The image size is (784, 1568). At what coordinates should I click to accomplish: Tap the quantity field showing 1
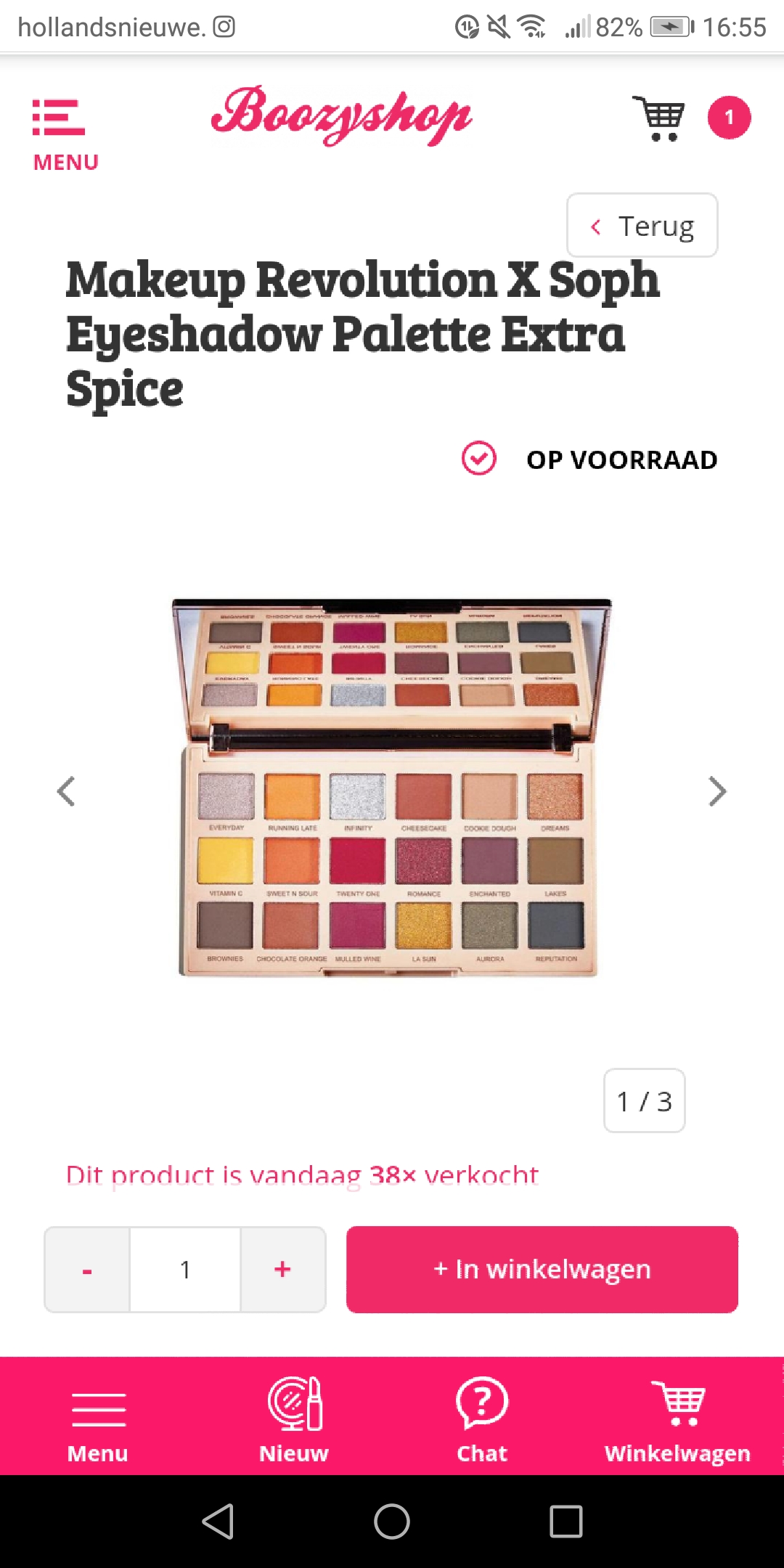pyautogui.click(x=185, y=1270)
